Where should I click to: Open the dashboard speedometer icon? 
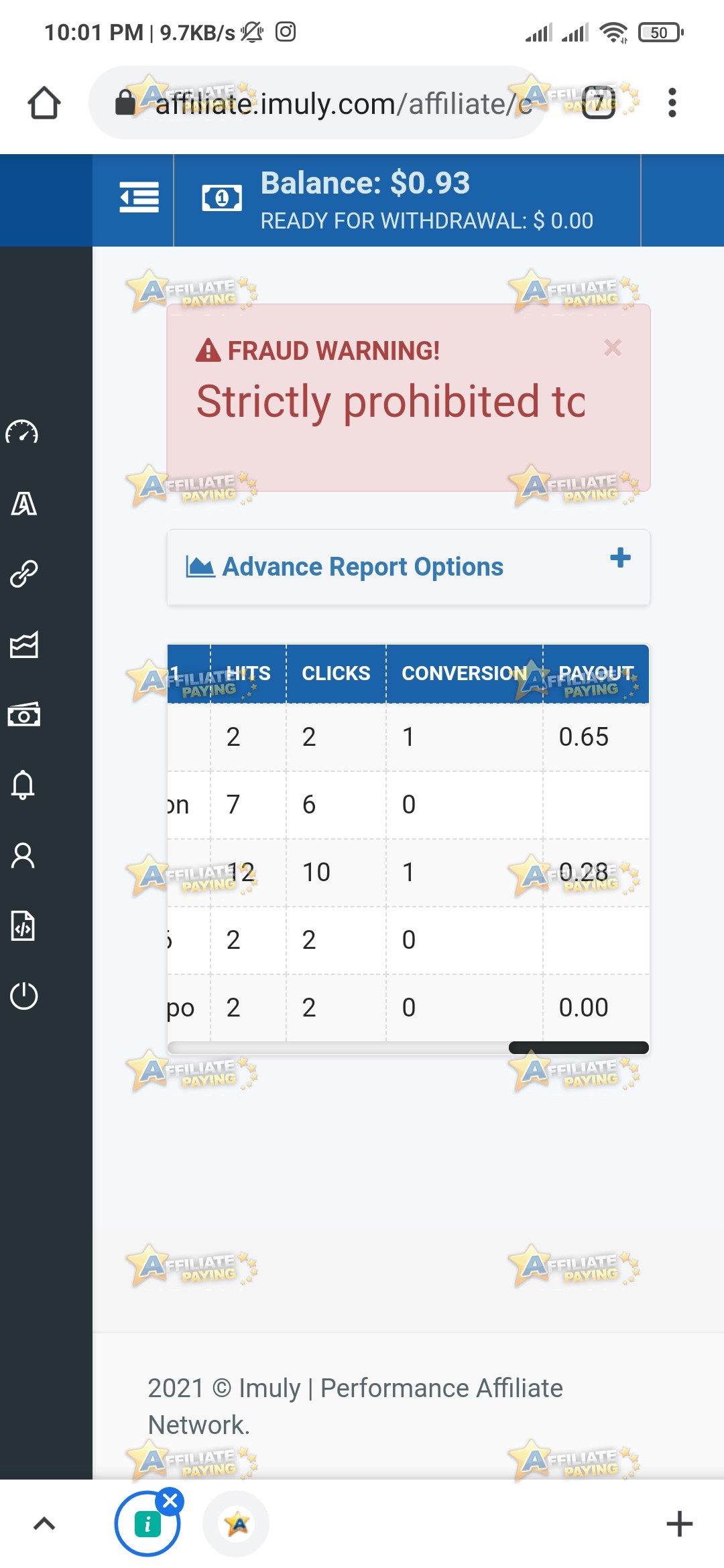pyautogui.click(x=22, y=432)
